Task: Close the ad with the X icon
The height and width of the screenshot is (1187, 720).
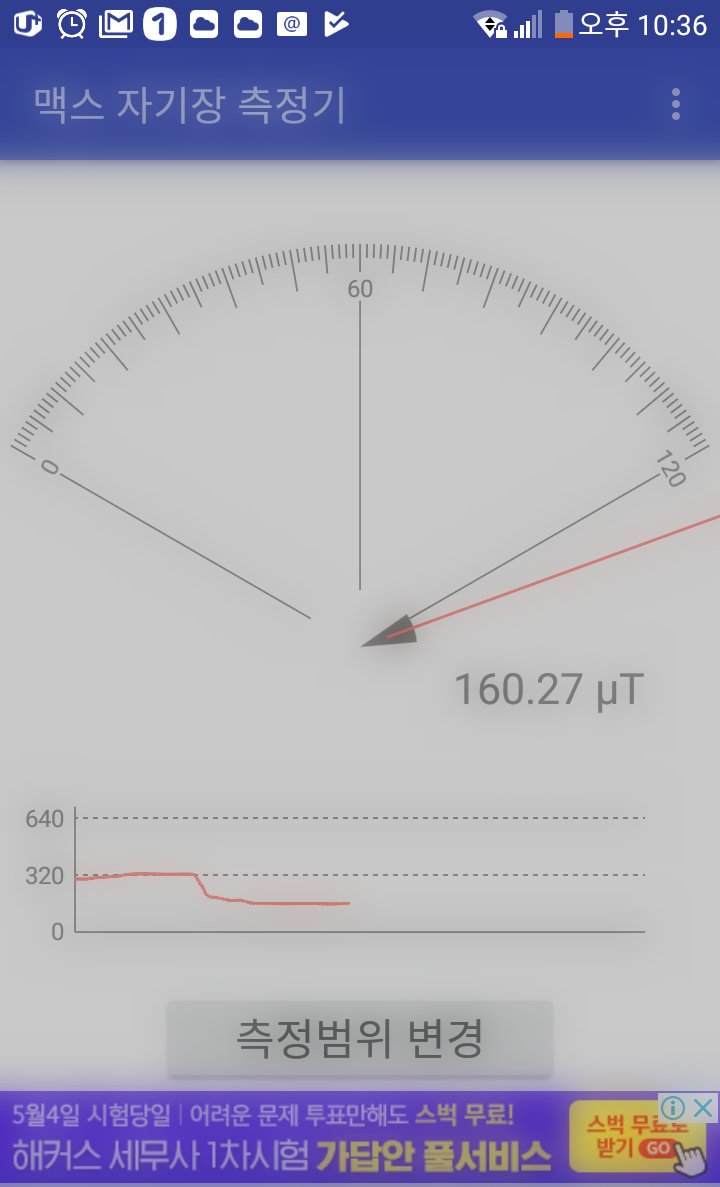Action: click(x=705, y=1107)
